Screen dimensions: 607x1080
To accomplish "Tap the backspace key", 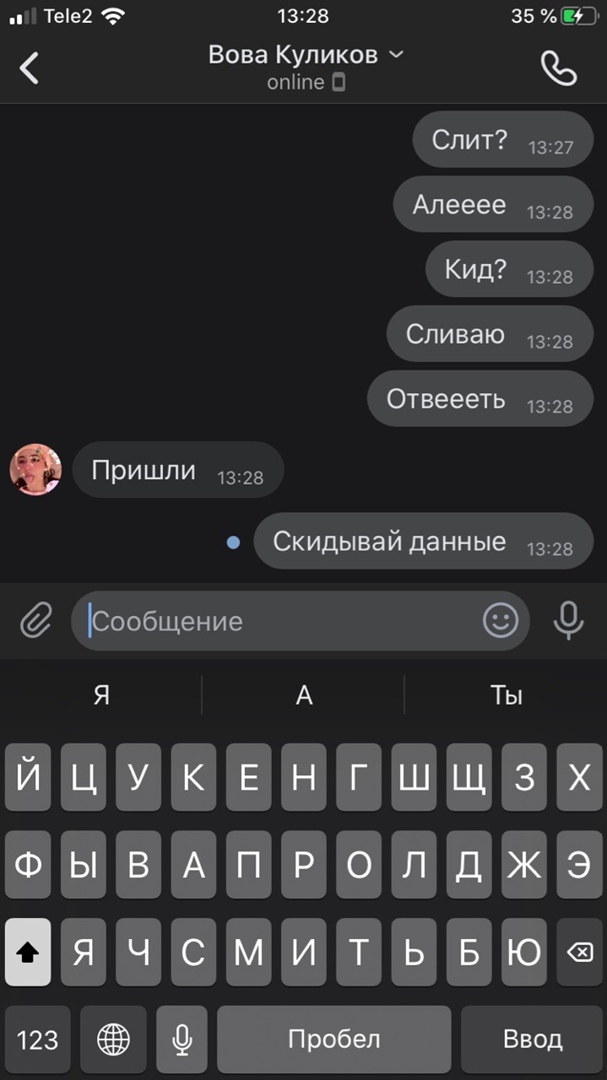I will 579,952.
